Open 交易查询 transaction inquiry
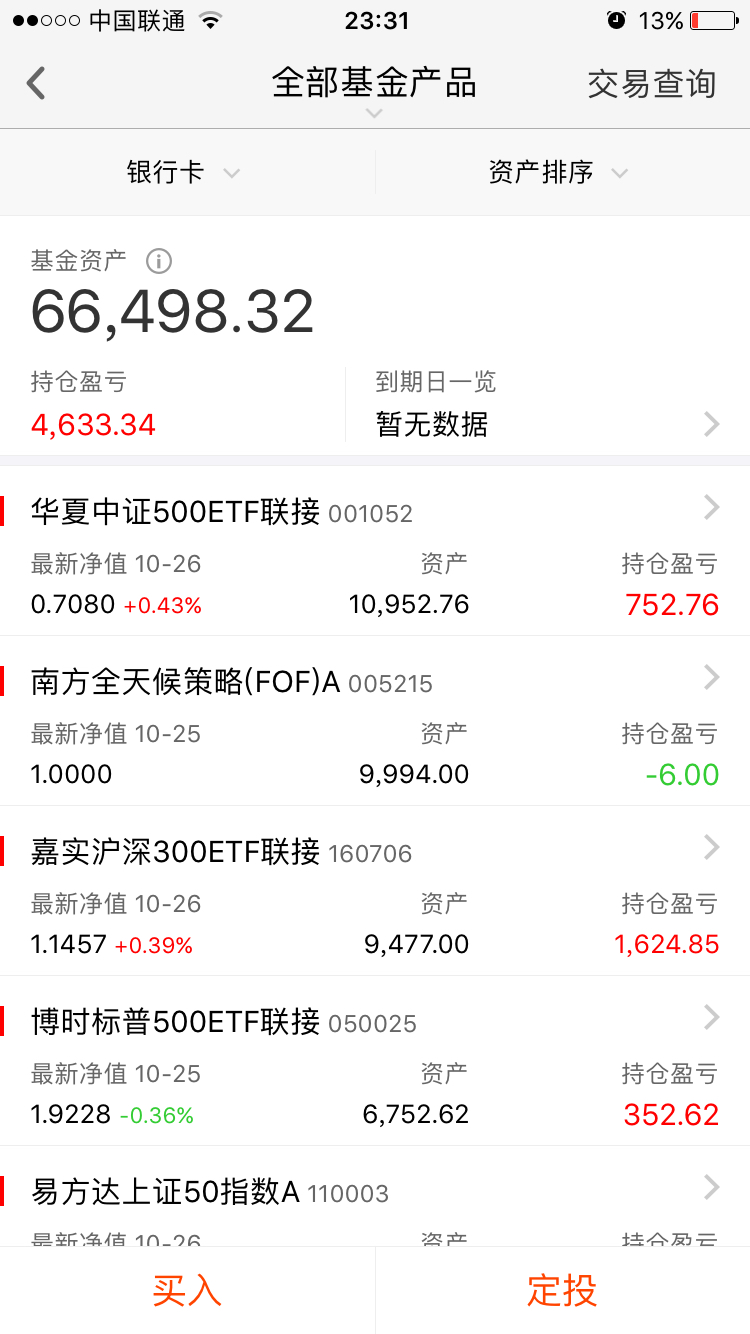 click(x=652, y=84)
